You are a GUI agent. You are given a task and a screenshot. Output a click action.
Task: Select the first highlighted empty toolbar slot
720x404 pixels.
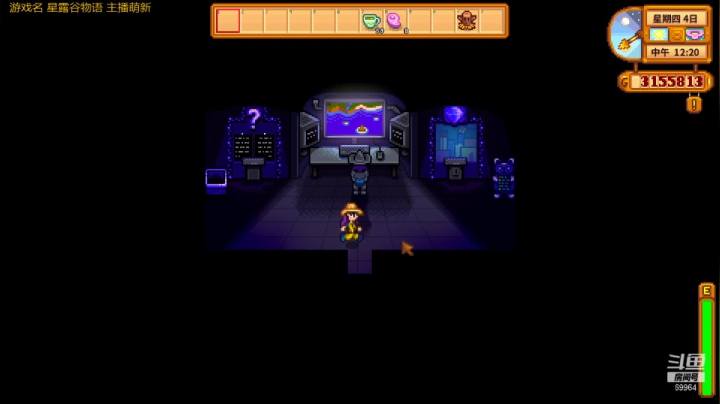pos(228,20)
